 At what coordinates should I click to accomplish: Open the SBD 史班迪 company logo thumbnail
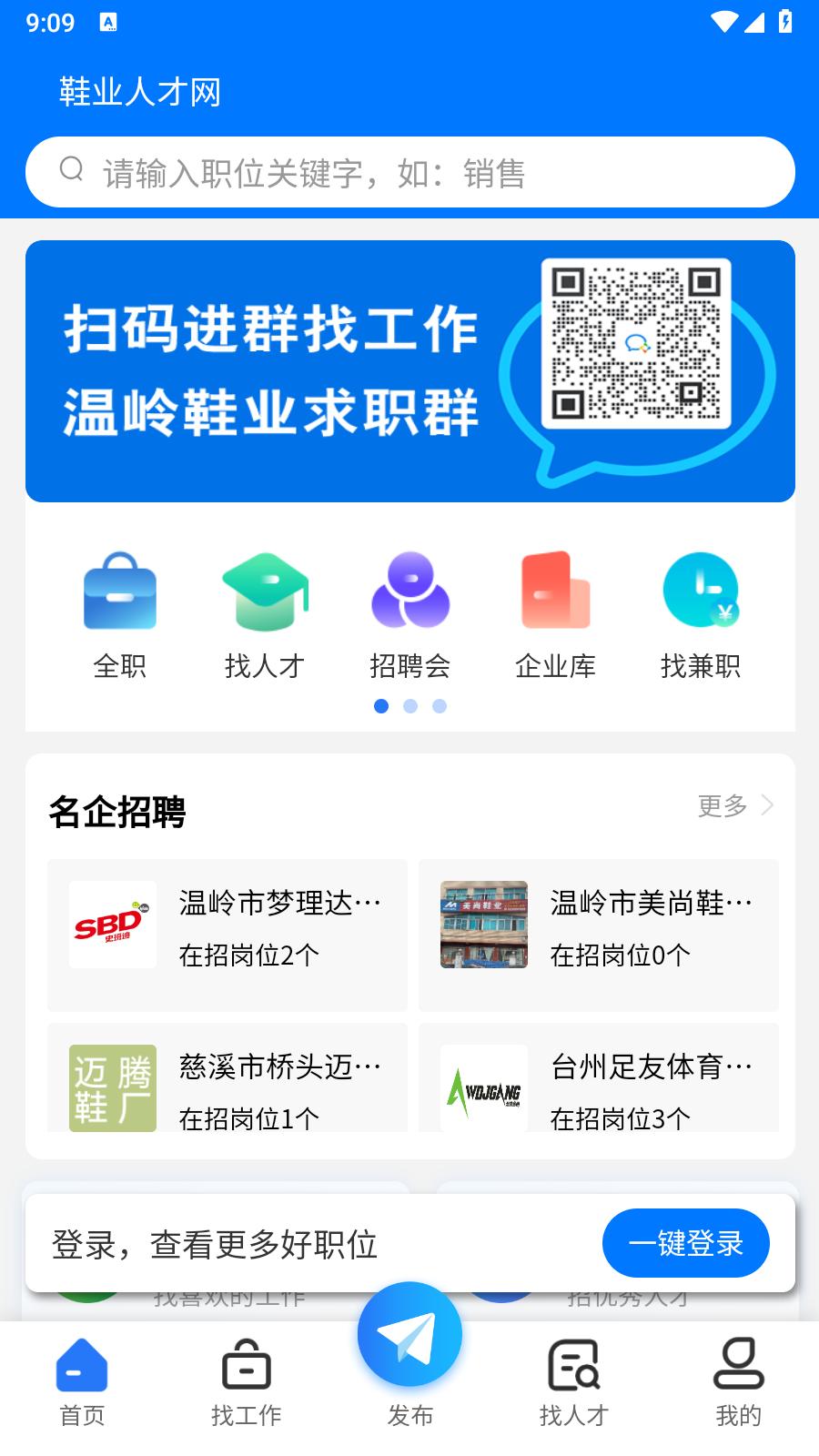113,924
